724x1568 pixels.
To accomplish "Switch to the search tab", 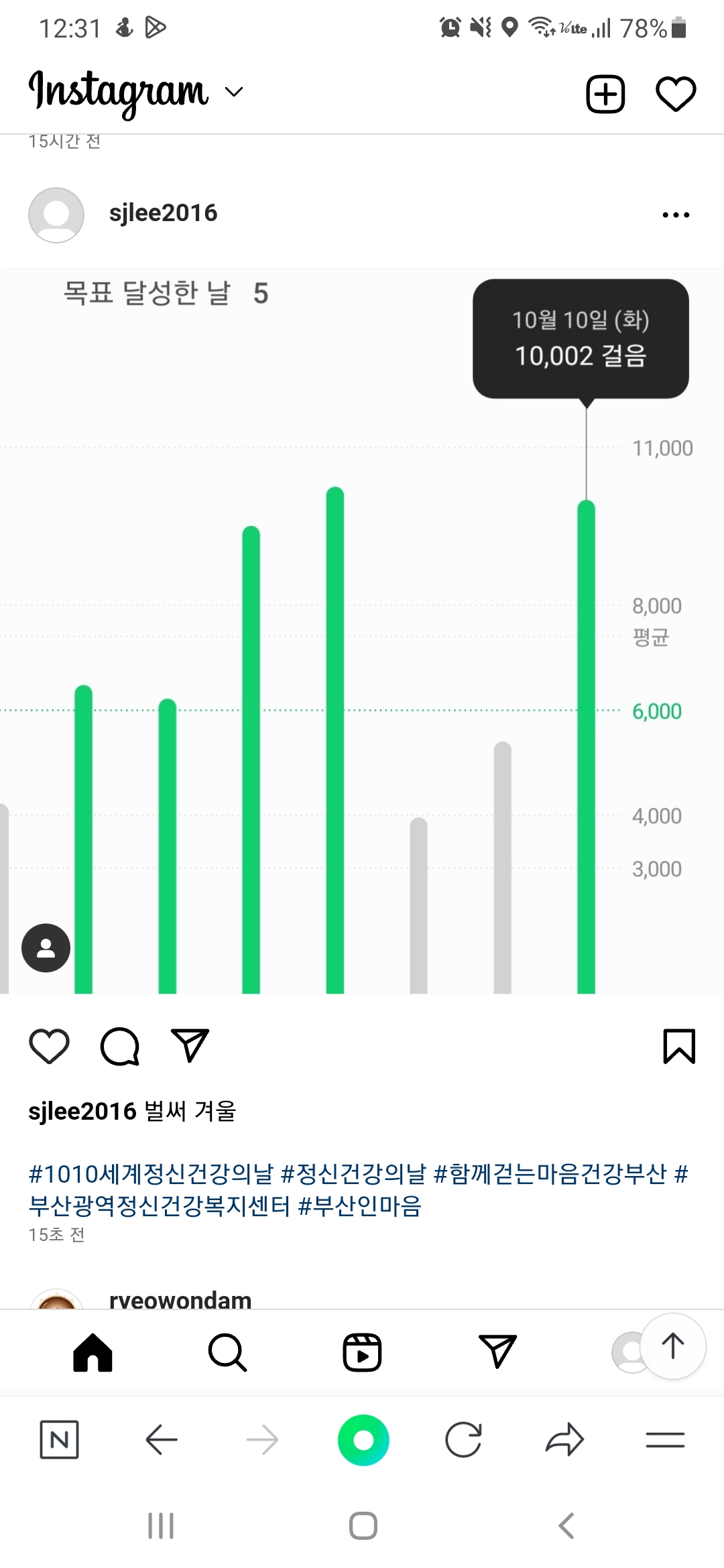I will point(227,1352).
